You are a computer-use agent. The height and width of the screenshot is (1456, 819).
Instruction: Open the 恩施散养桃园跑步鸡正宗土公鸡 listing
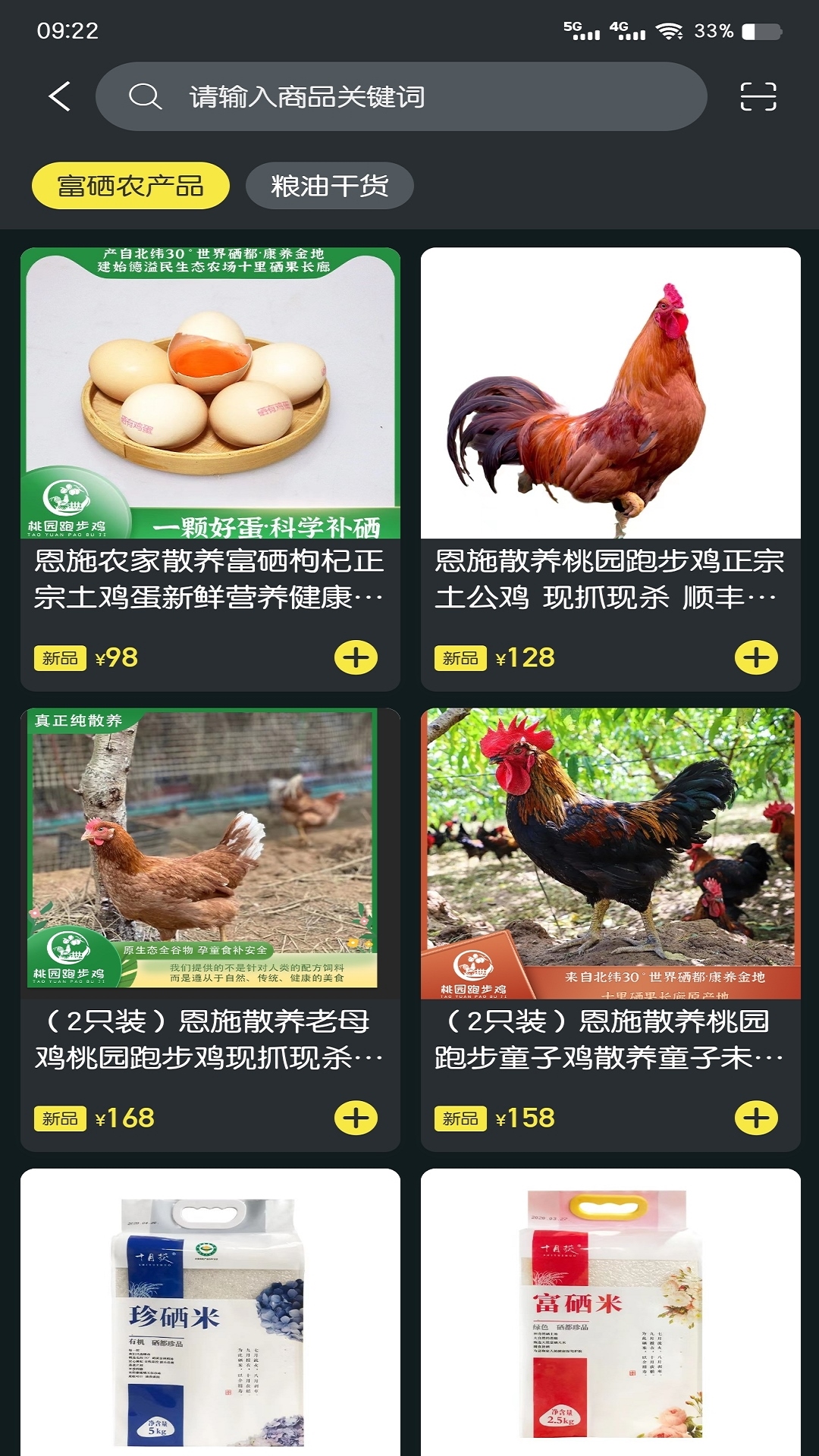tap(611, 394)
